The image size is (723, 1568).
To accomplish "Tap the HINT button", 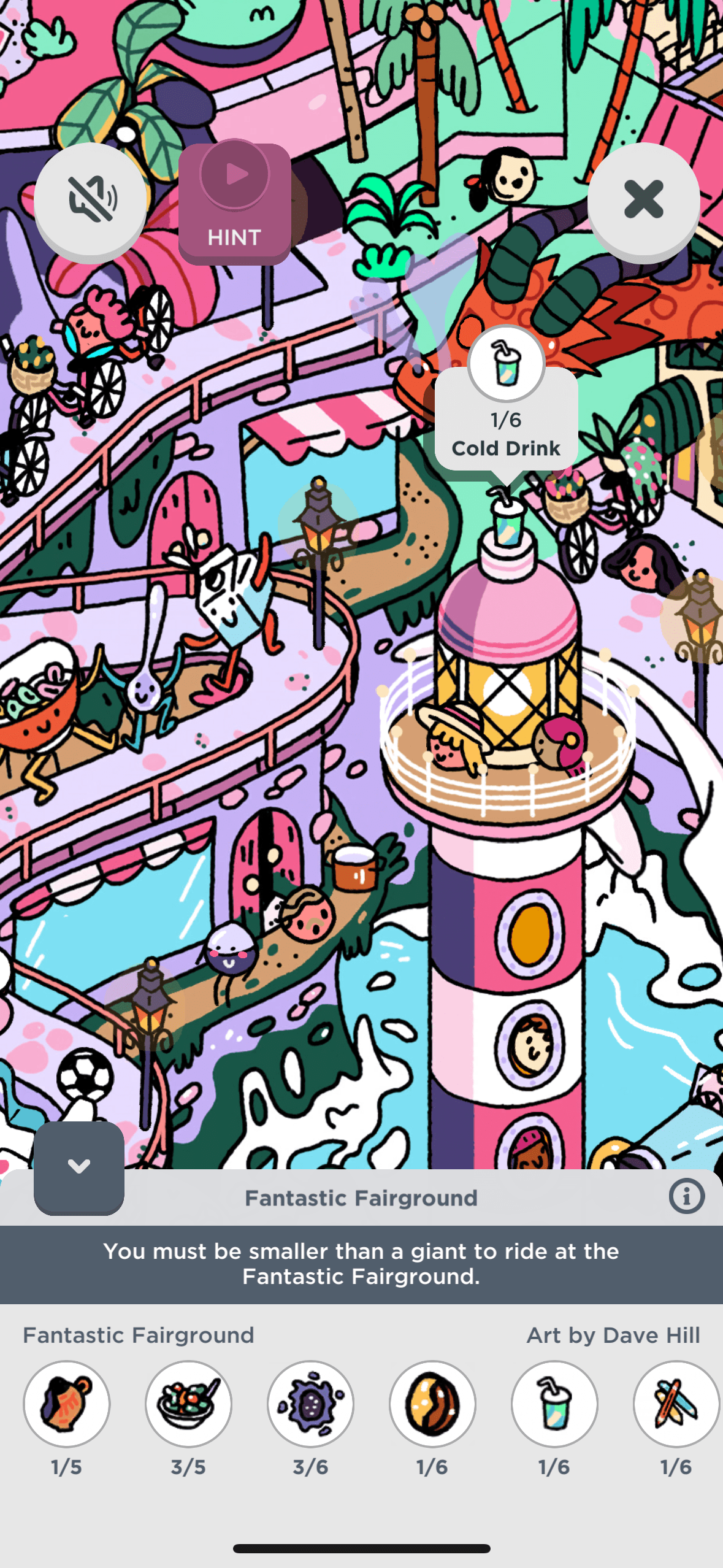I will (x=234, y=204).
